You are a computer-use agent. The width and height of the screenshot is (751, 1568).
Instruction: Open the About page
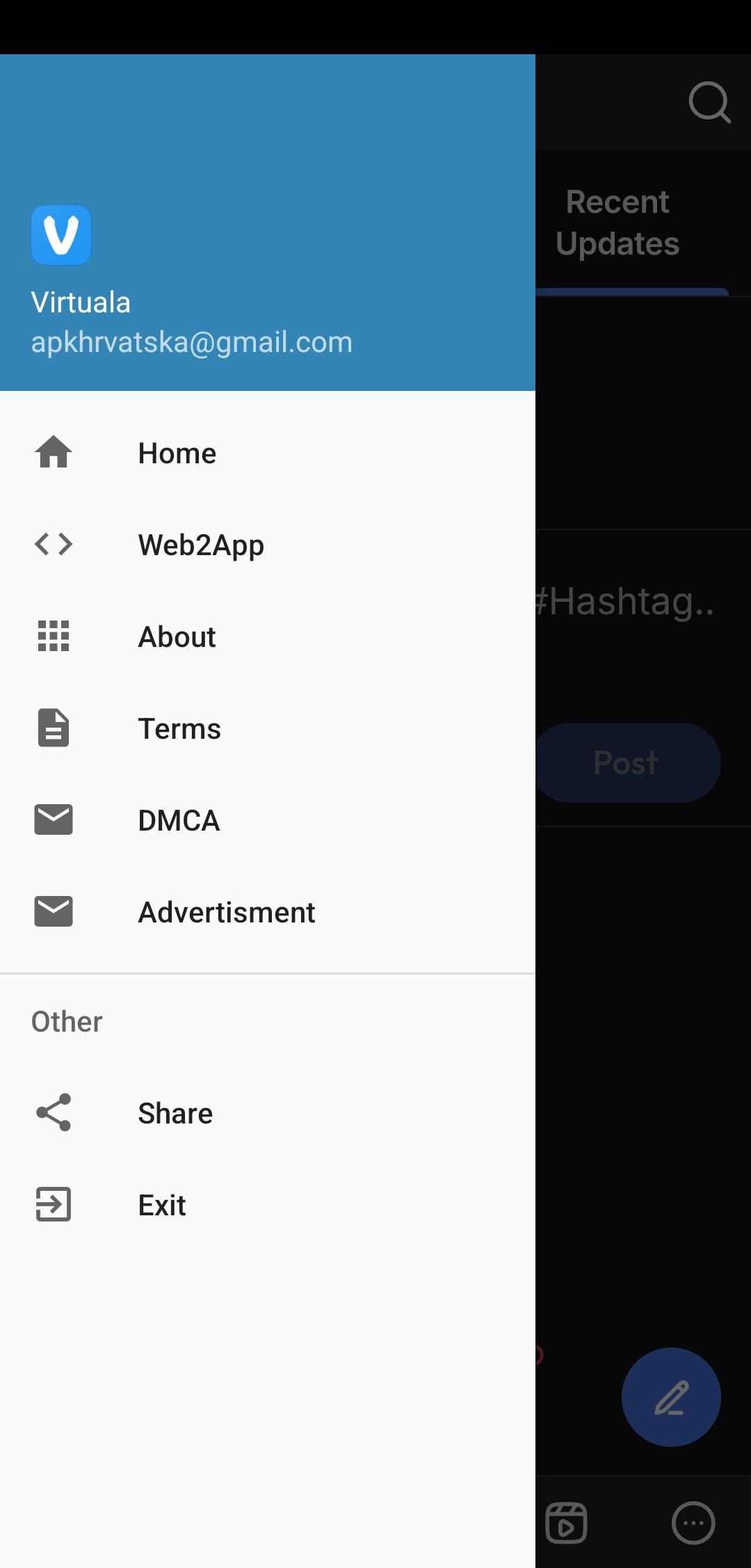[x=177, y=637]
